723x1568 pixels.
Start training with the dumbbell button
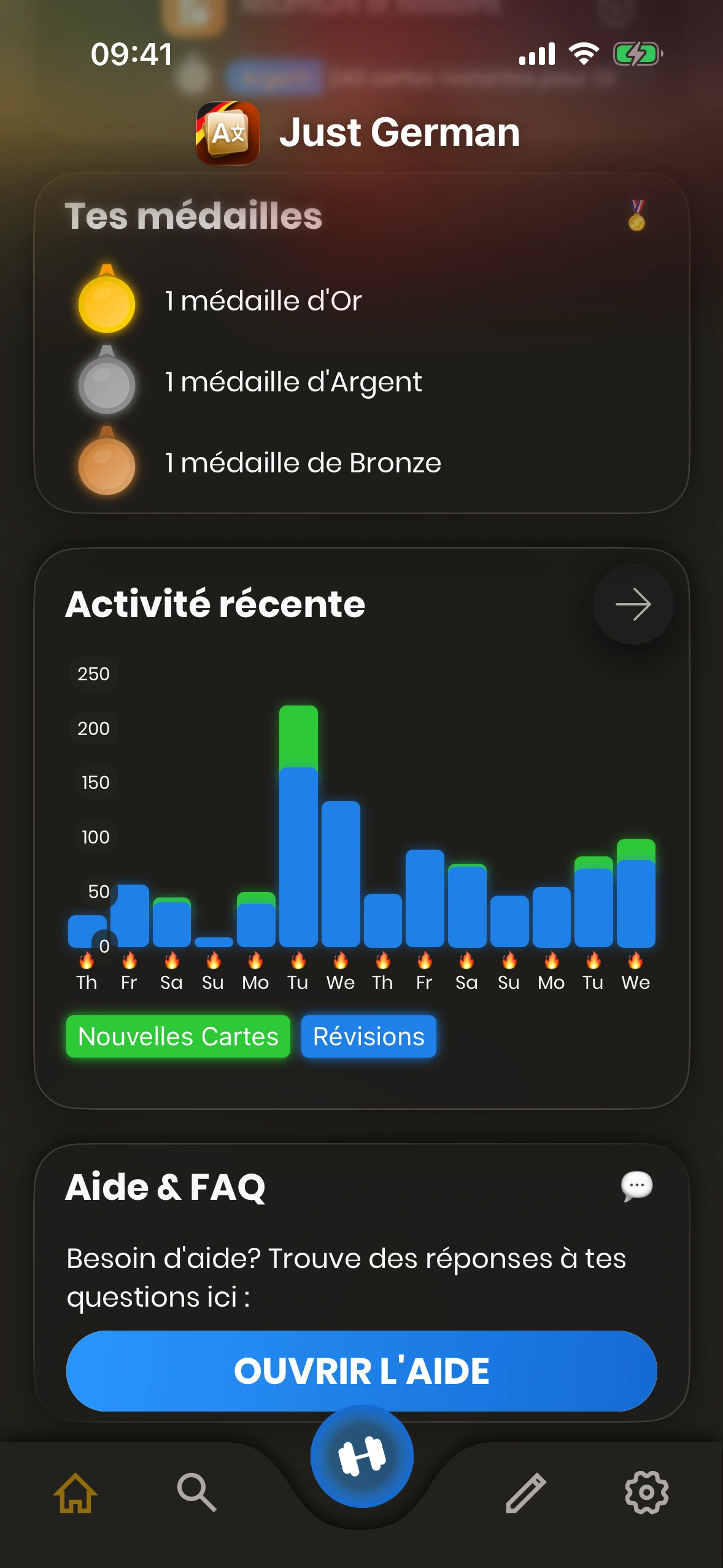(x=361, y=1456)
